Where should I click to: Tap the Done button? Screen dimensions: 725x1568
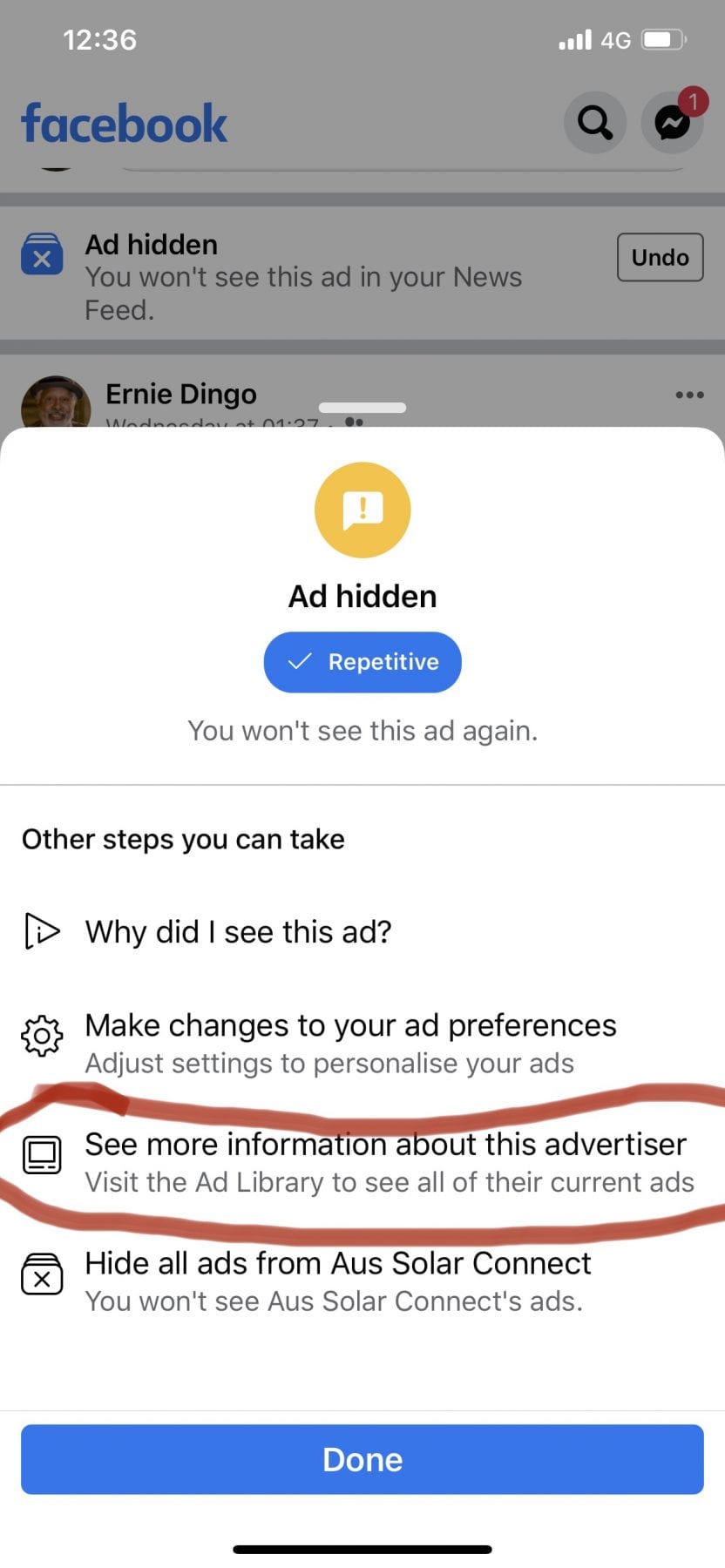362,1459
